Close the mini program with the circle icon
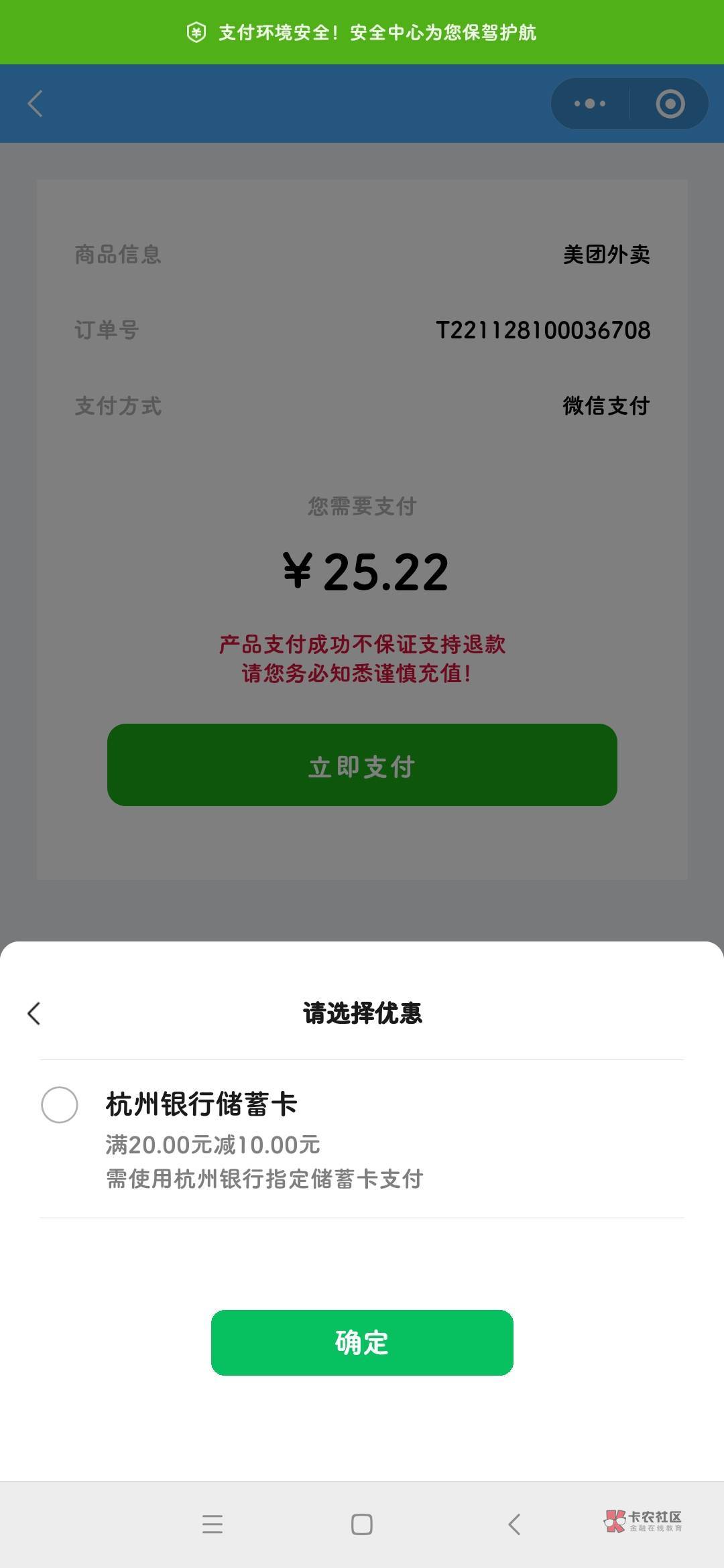This screenshot has height=1568, width=724. click(x=670, y=104)
